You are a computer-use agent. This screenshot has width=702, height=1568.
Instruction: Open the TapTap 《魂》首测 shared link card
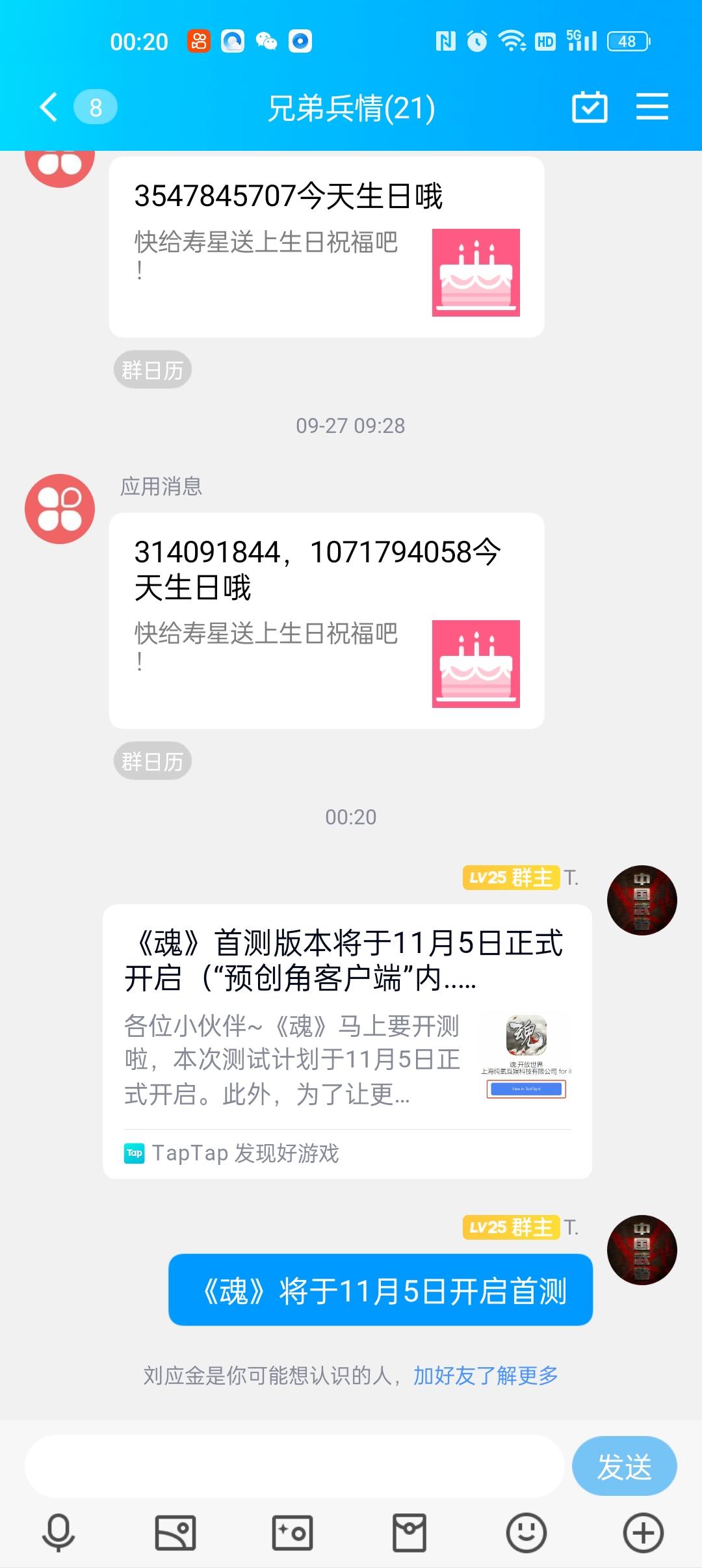(x=347, y=1041)
